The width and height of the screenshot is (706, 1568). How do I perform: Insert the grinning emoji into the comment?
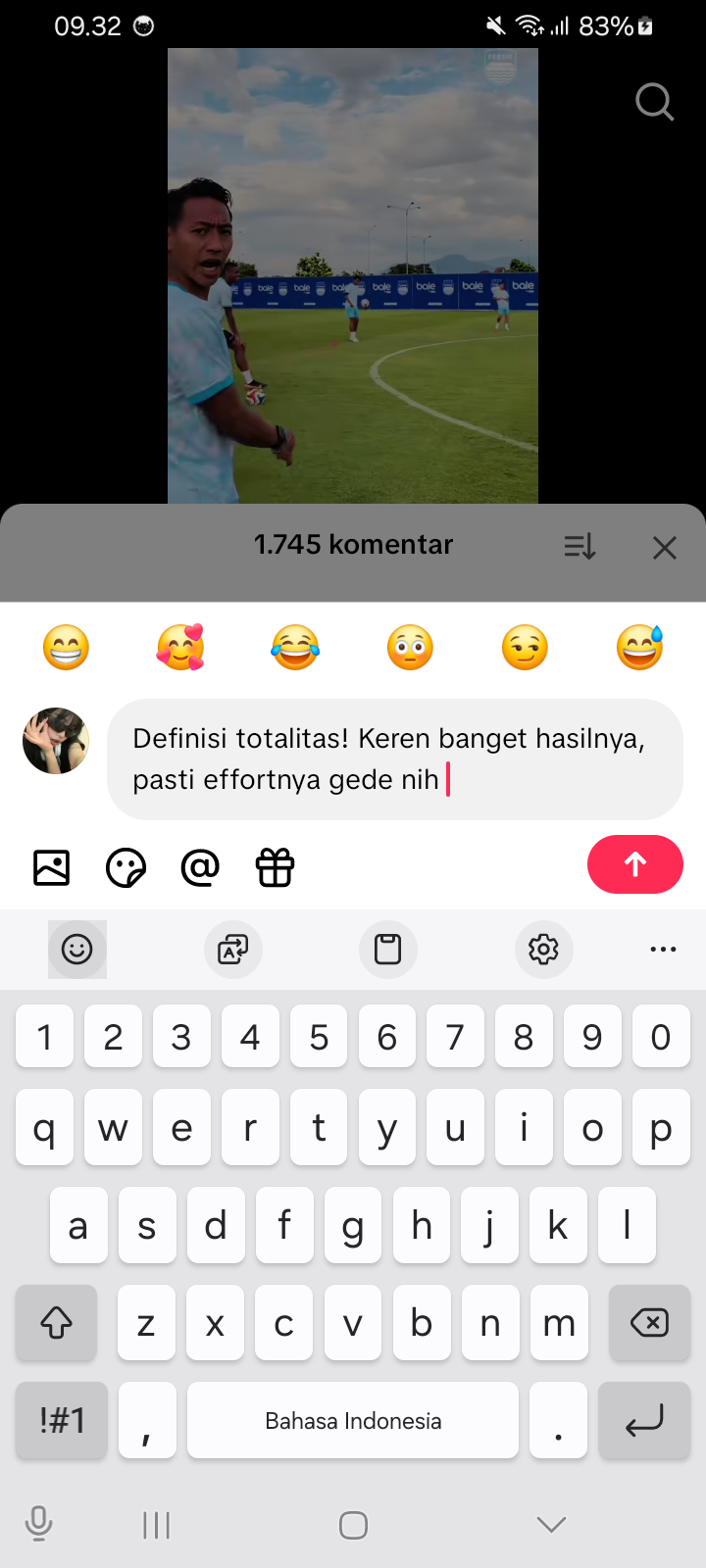pyautogui.click(x=67, y=648)
